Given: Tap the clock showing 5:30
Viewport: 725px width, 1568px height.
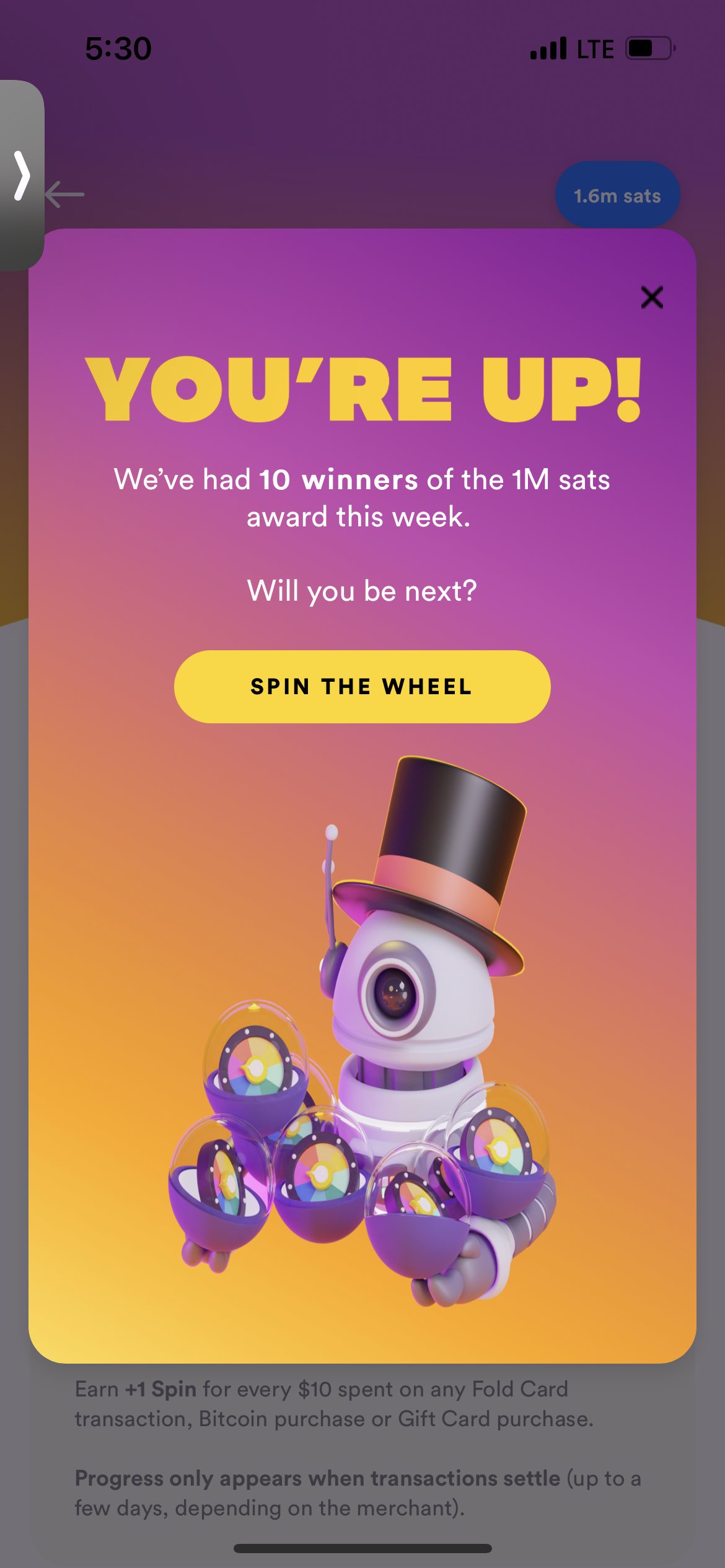Looking at the screenshot, I should (118, 47).
